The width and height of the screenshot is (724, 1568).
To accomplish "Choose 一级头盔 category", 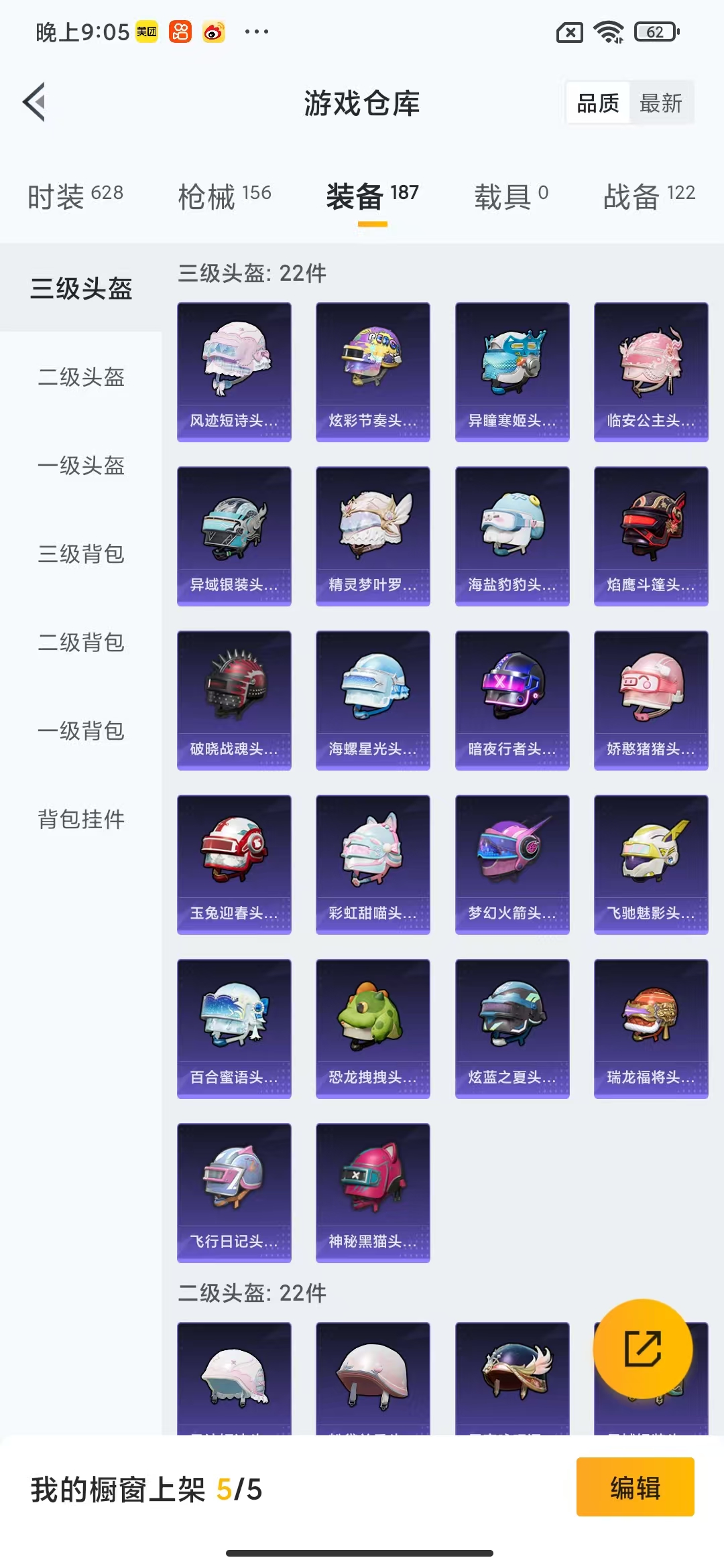I will (81, 466).
